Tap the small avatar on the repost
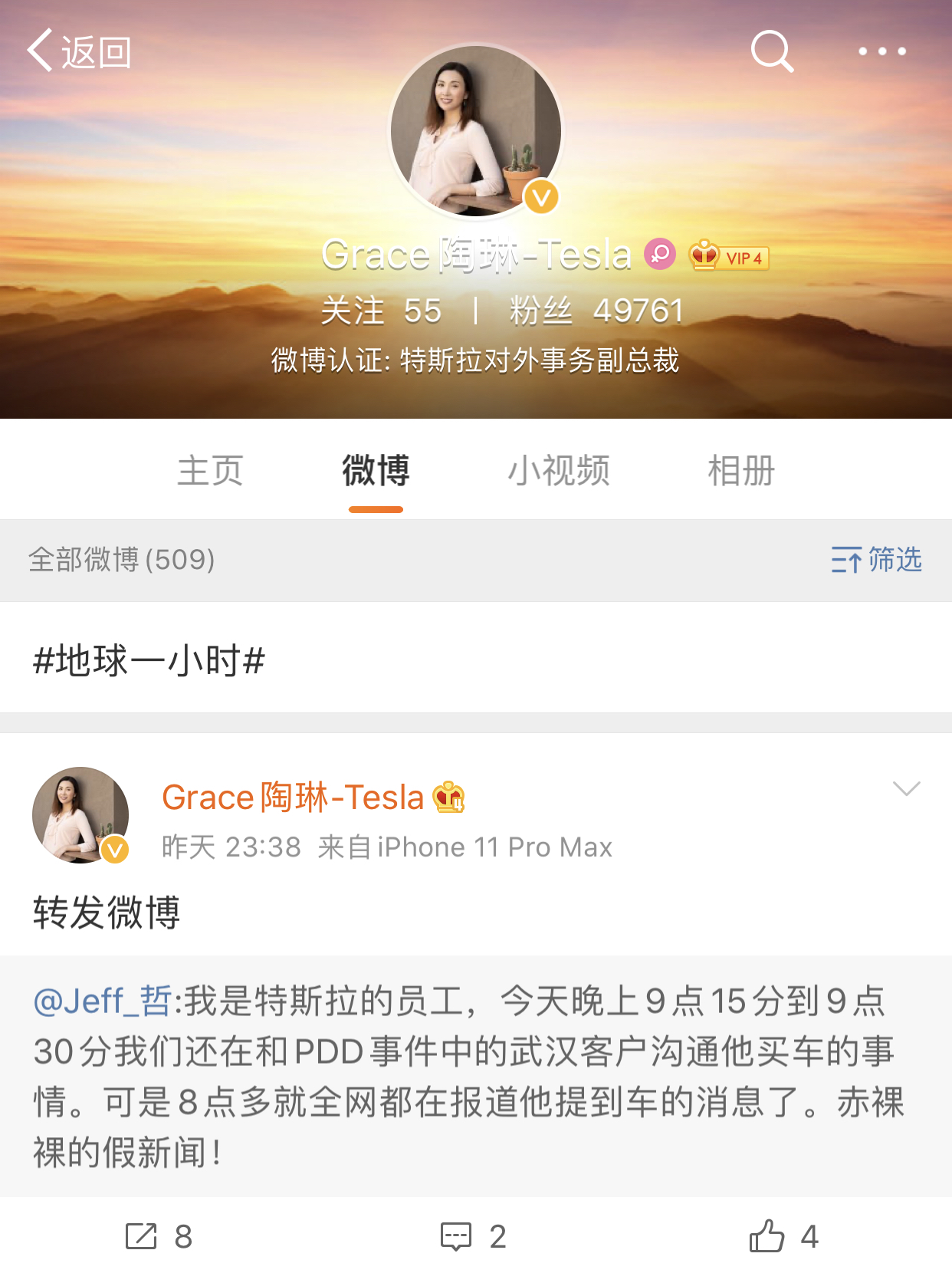Image resolution: width=952 pixels, height=1273 pixels. [80, 815]
